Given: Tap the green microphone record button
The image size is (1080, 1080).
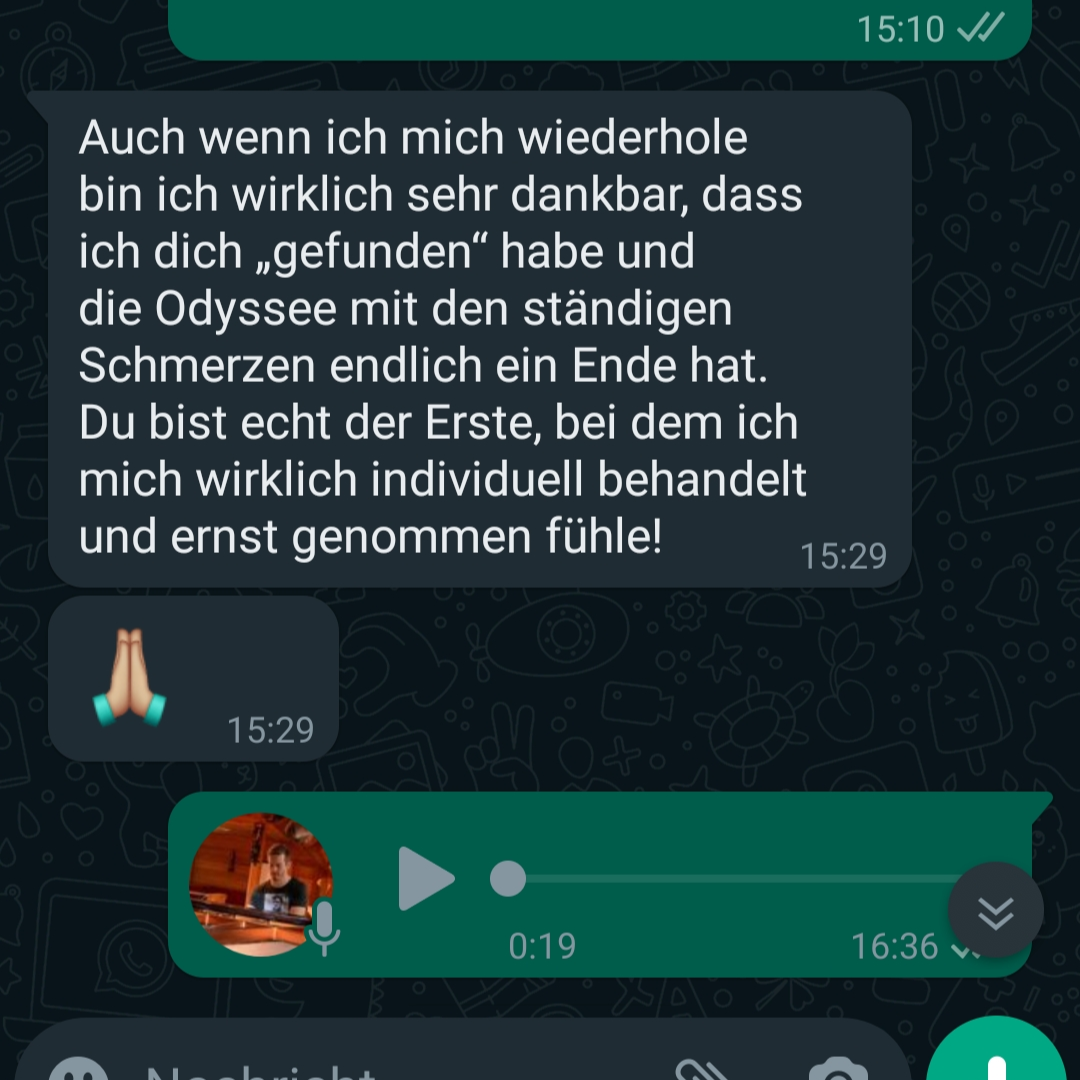Looking at the screenshot, I should point(996,1058).
